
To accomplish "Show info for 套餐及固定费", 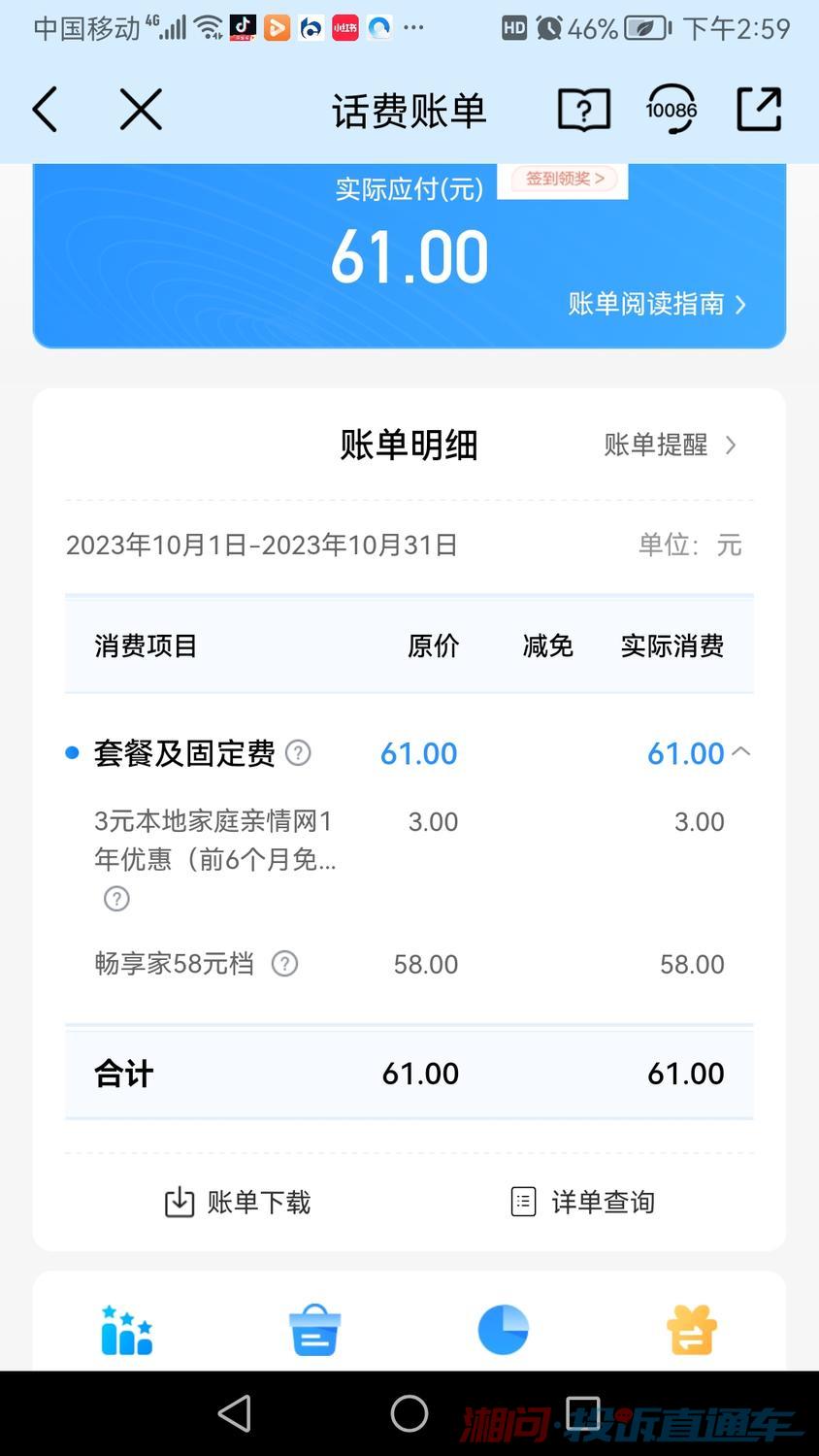I will [298, 752].
